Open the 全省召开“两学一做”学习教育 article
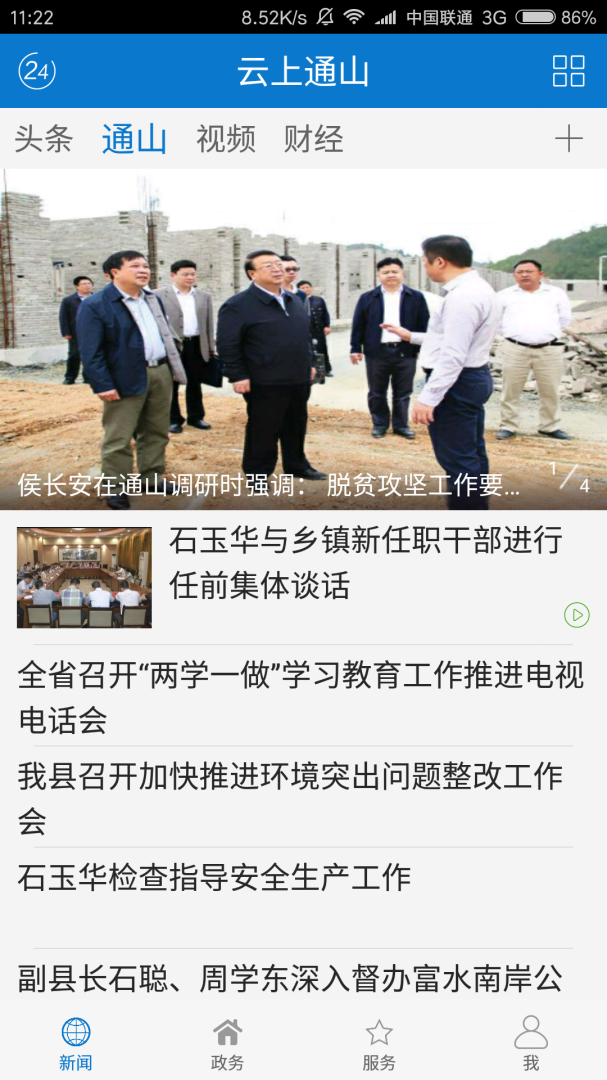 click(300, 697)
